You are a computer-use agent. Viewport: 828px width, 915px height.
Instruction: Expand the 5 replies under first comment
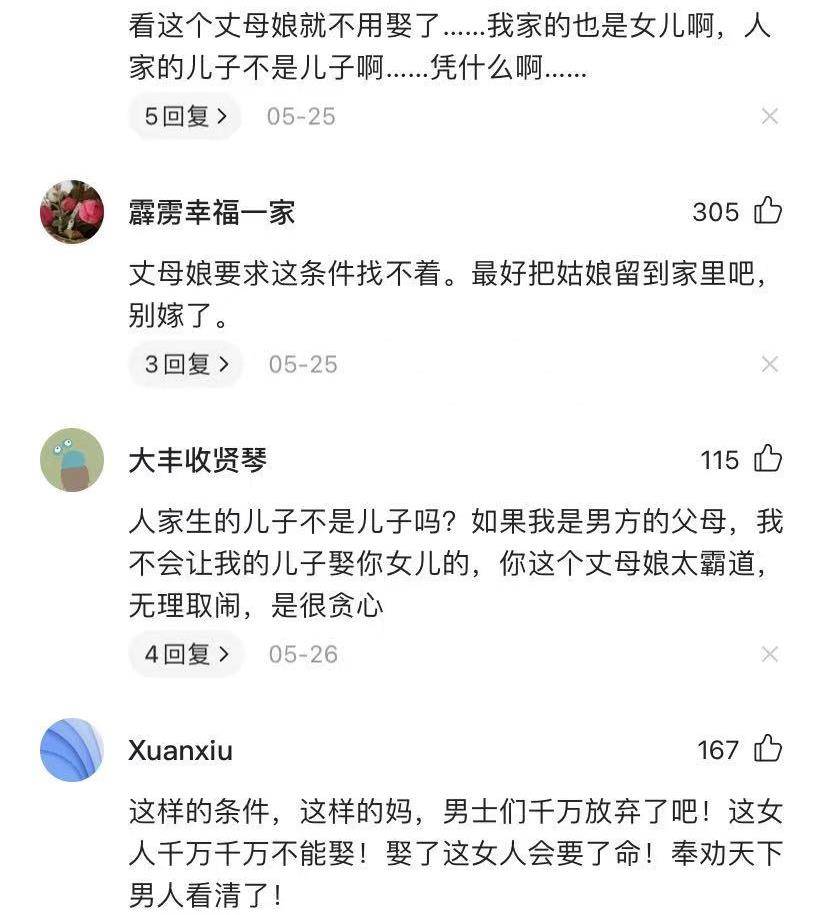click(x=183, y=116)
